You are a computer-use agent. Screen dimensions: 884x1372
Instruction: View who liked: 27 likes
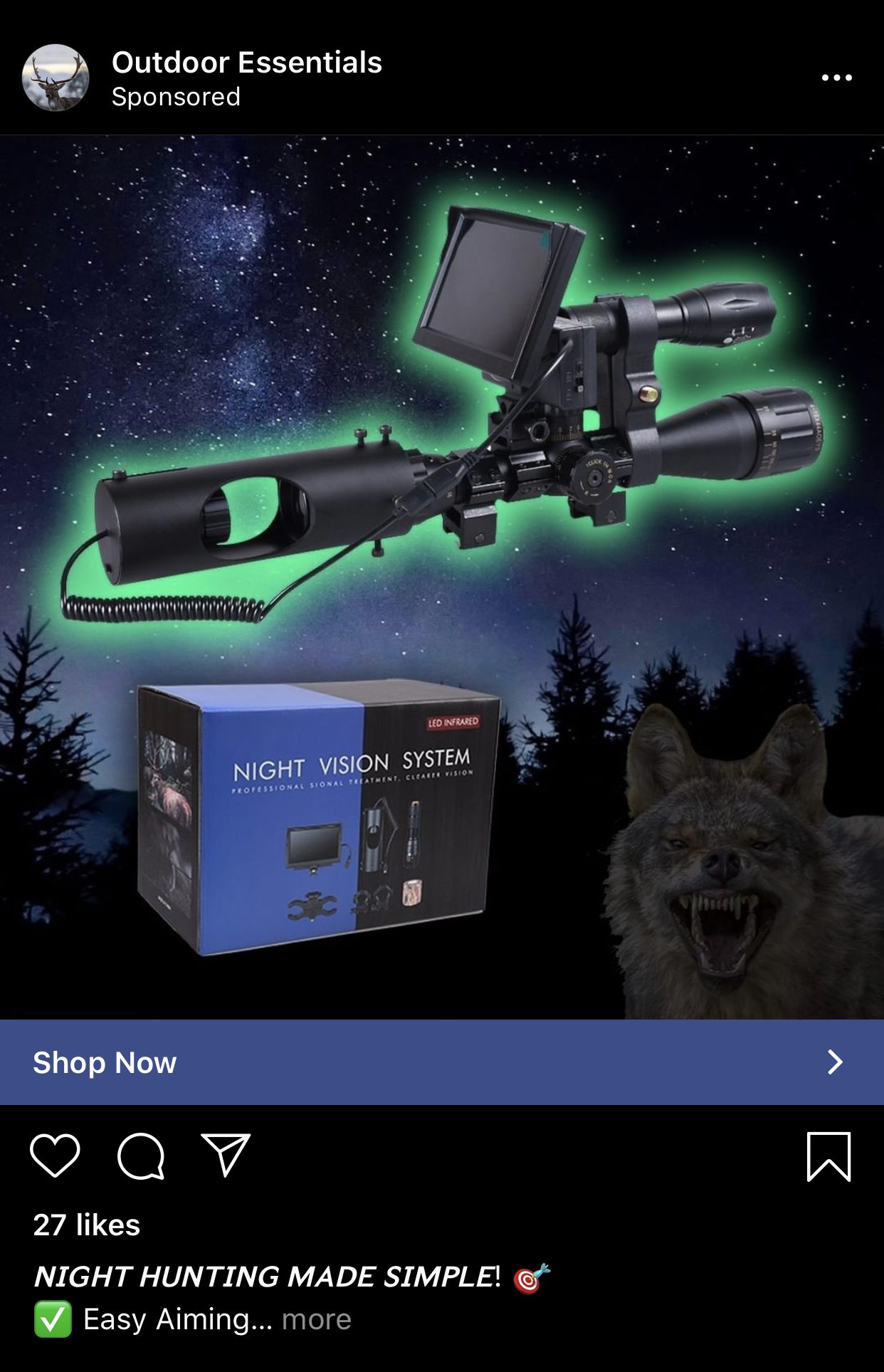pos(87,1225)
